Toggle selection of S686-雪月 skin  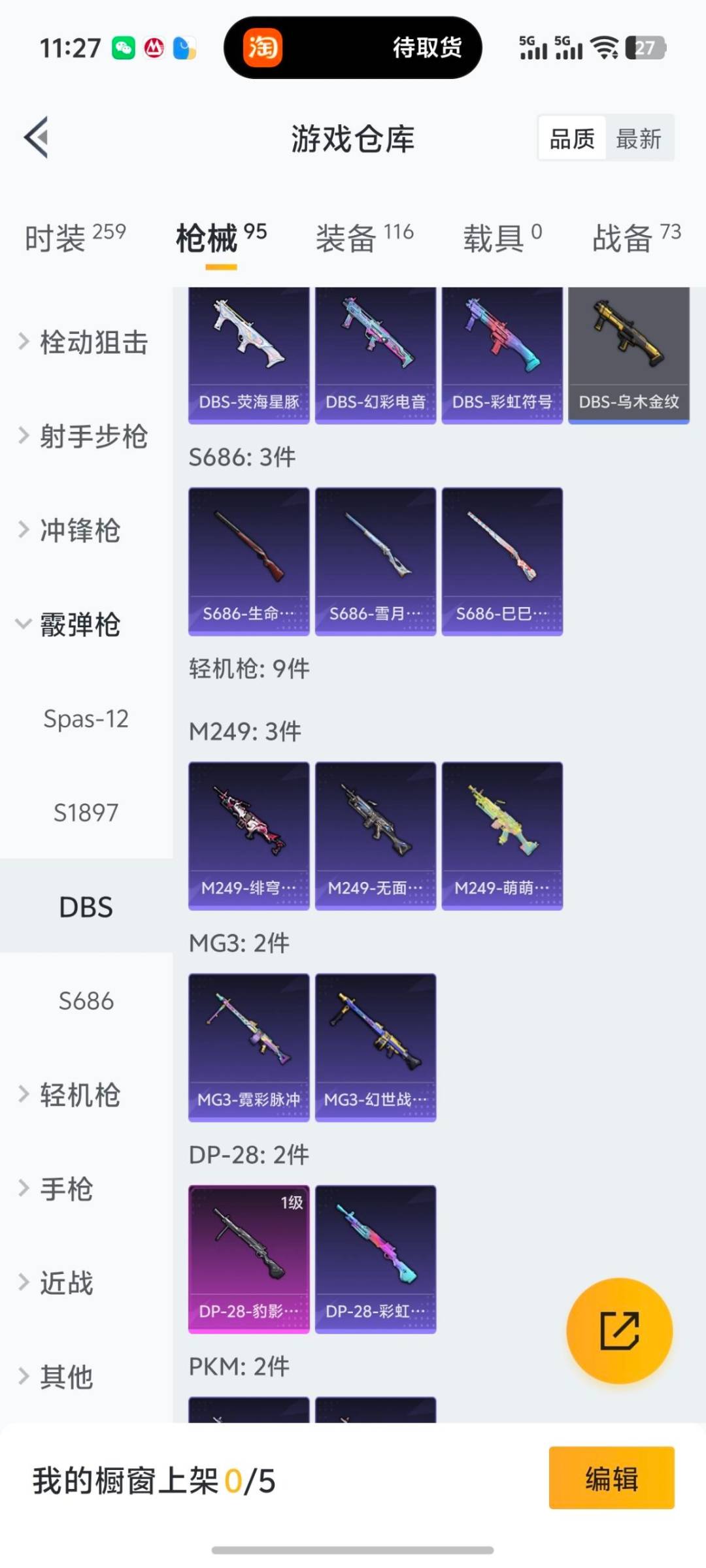(x=375, y=559)
